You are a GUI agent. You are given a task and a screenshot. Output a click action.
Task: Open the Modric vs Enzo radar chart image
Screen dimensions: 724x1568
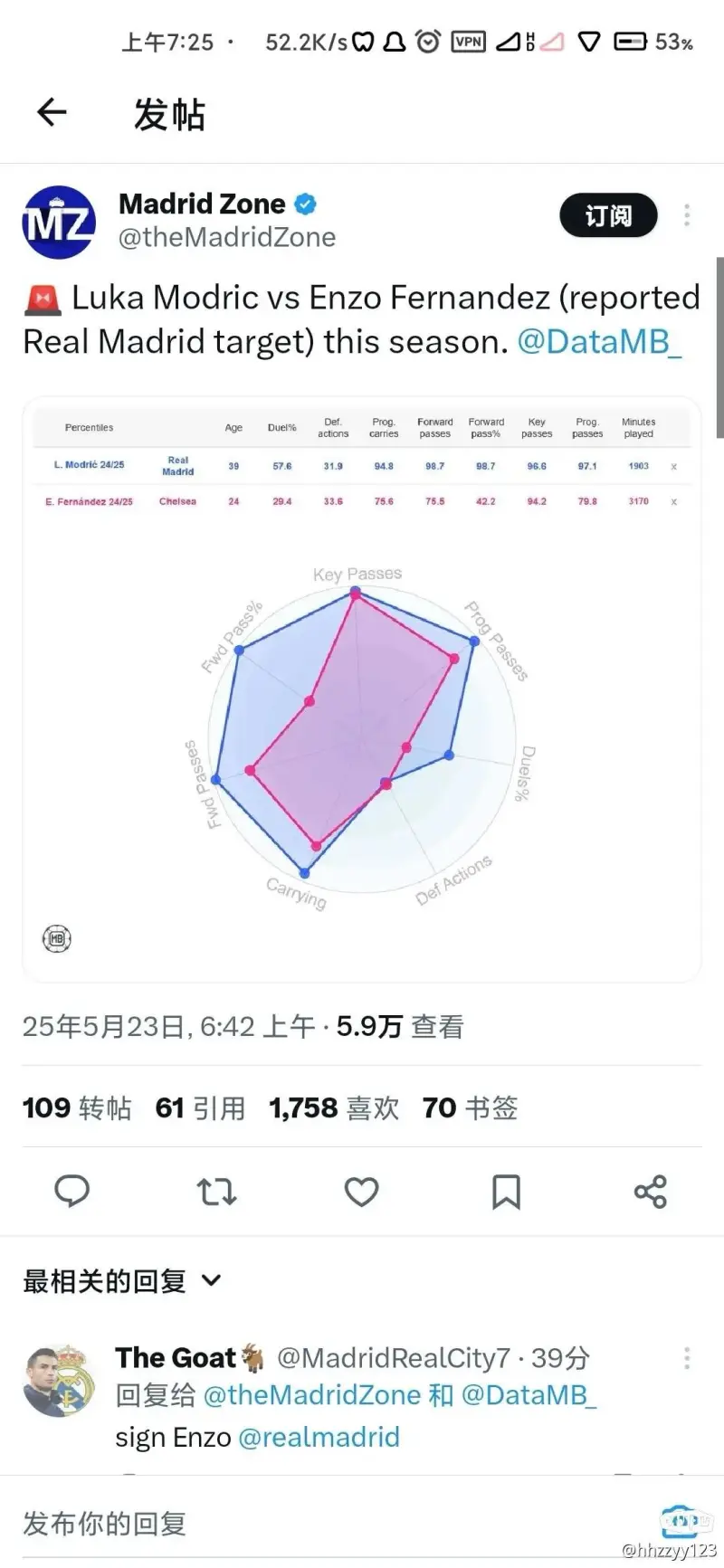click(x=362, y=689)
